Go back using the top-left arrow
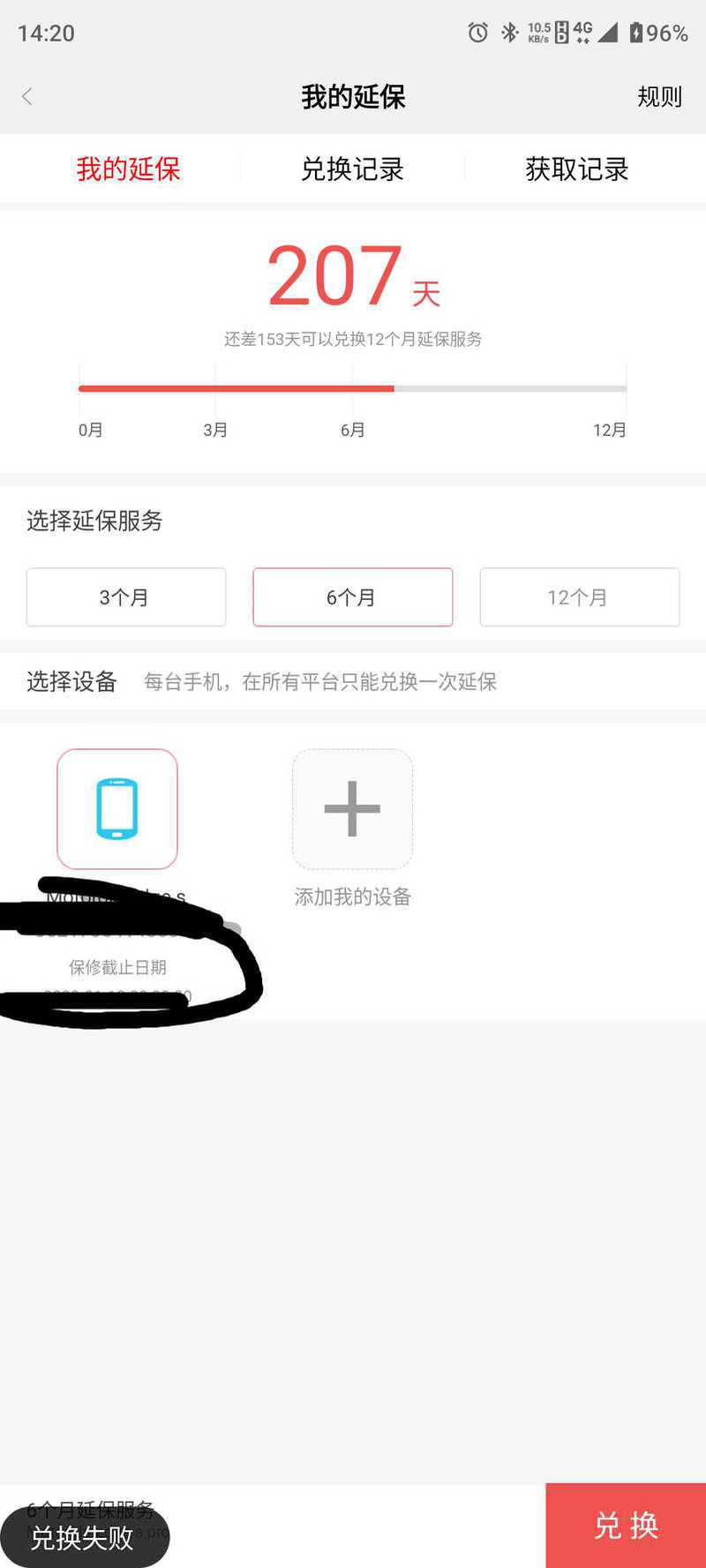This screenshot has height=1568, width=706. point(27,96)
